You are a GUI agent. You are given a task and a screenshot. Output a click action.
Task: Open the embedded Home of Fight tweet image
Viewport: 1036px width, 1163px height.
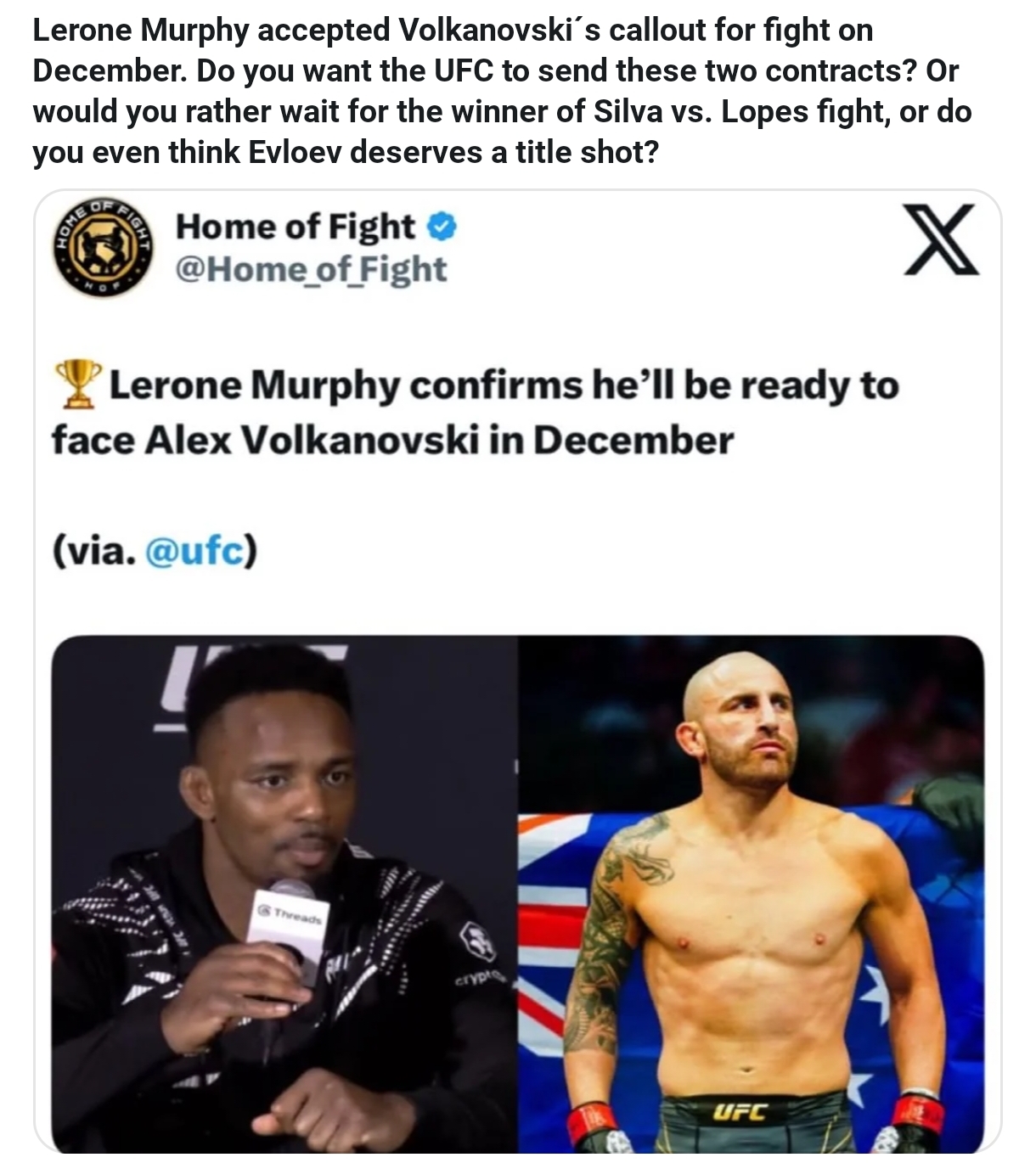click(x=517, y=894)
